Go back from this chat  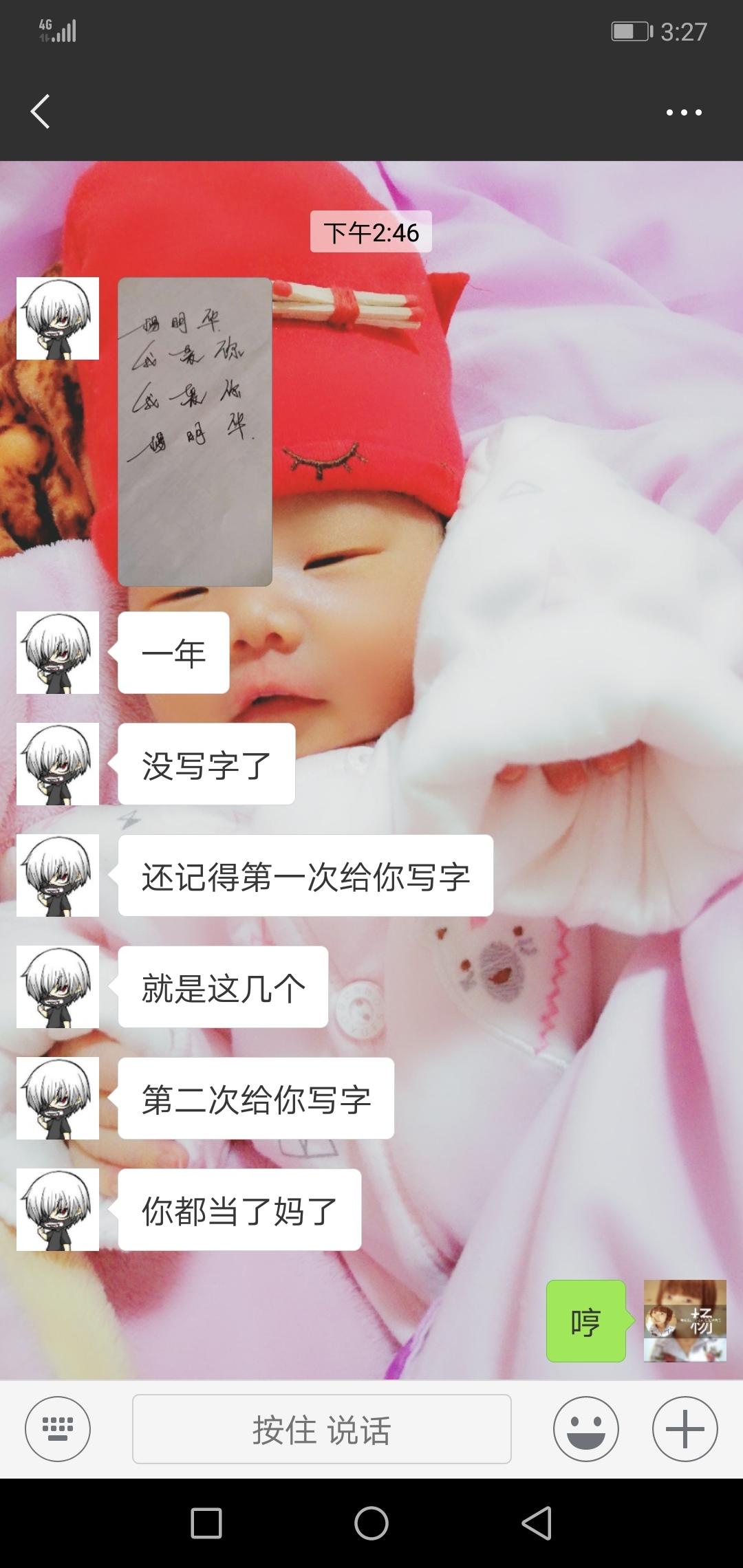(41, 111)
